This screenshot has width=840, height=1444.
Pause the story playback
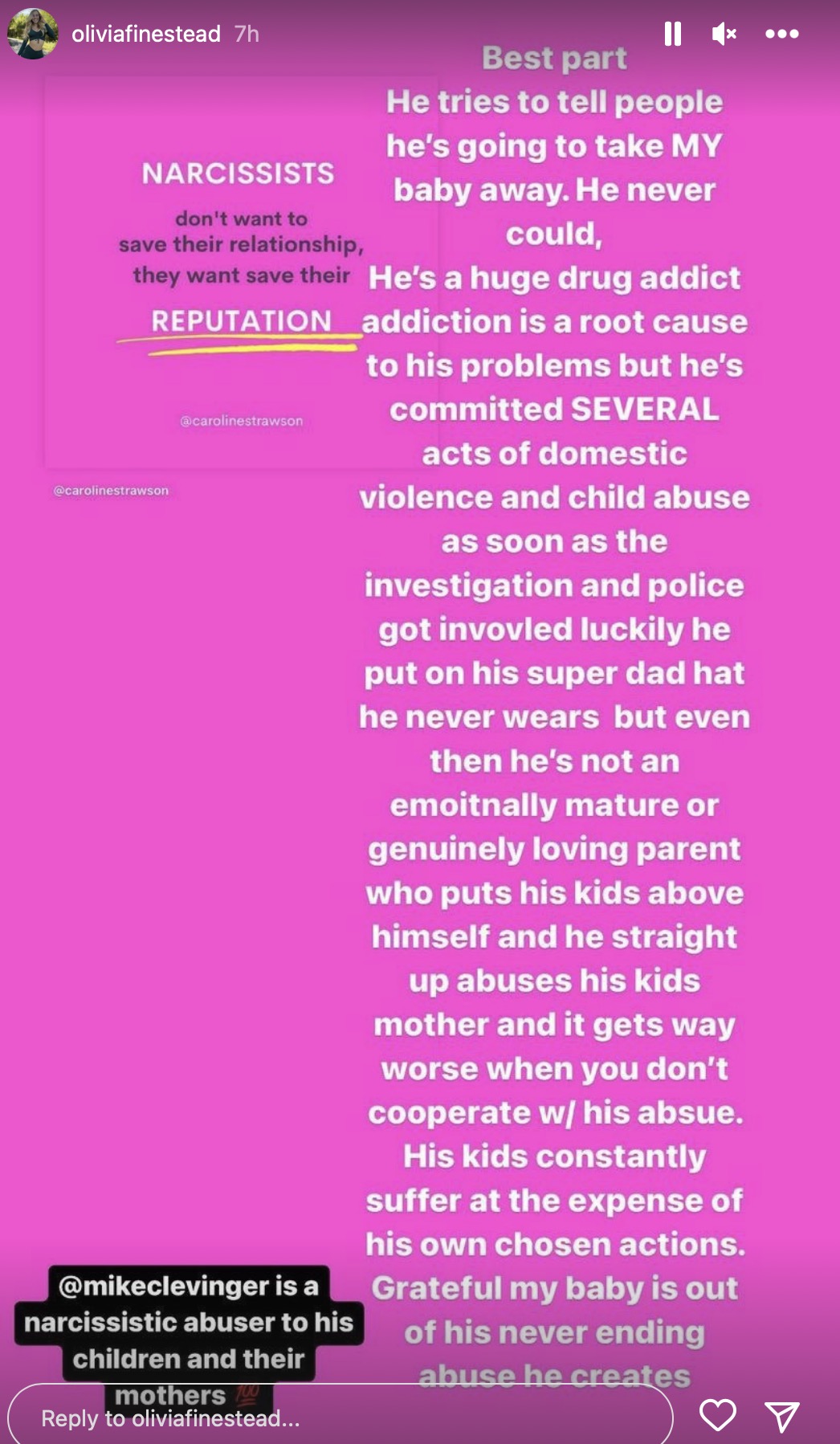[673, 34]
